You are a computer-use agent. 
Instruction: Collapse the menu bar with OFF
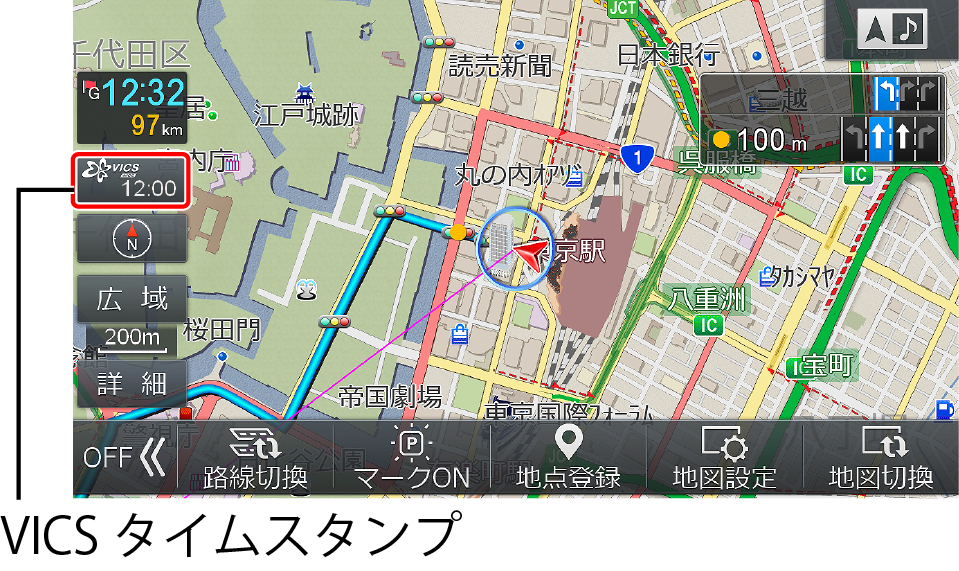click(124, 459)
